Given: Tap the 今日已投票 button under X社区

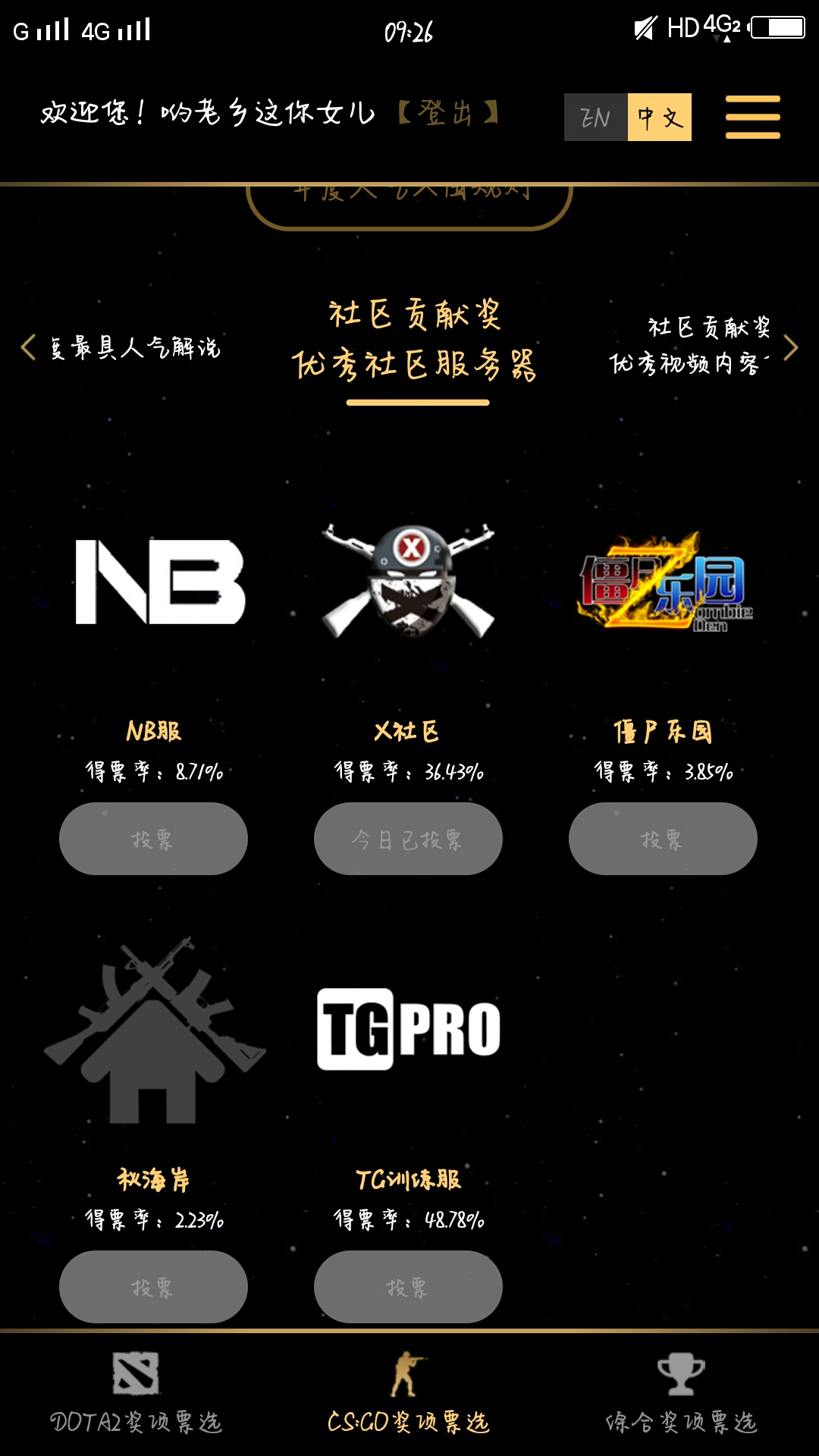Looking at the screenshot, I should coord(407,838).
